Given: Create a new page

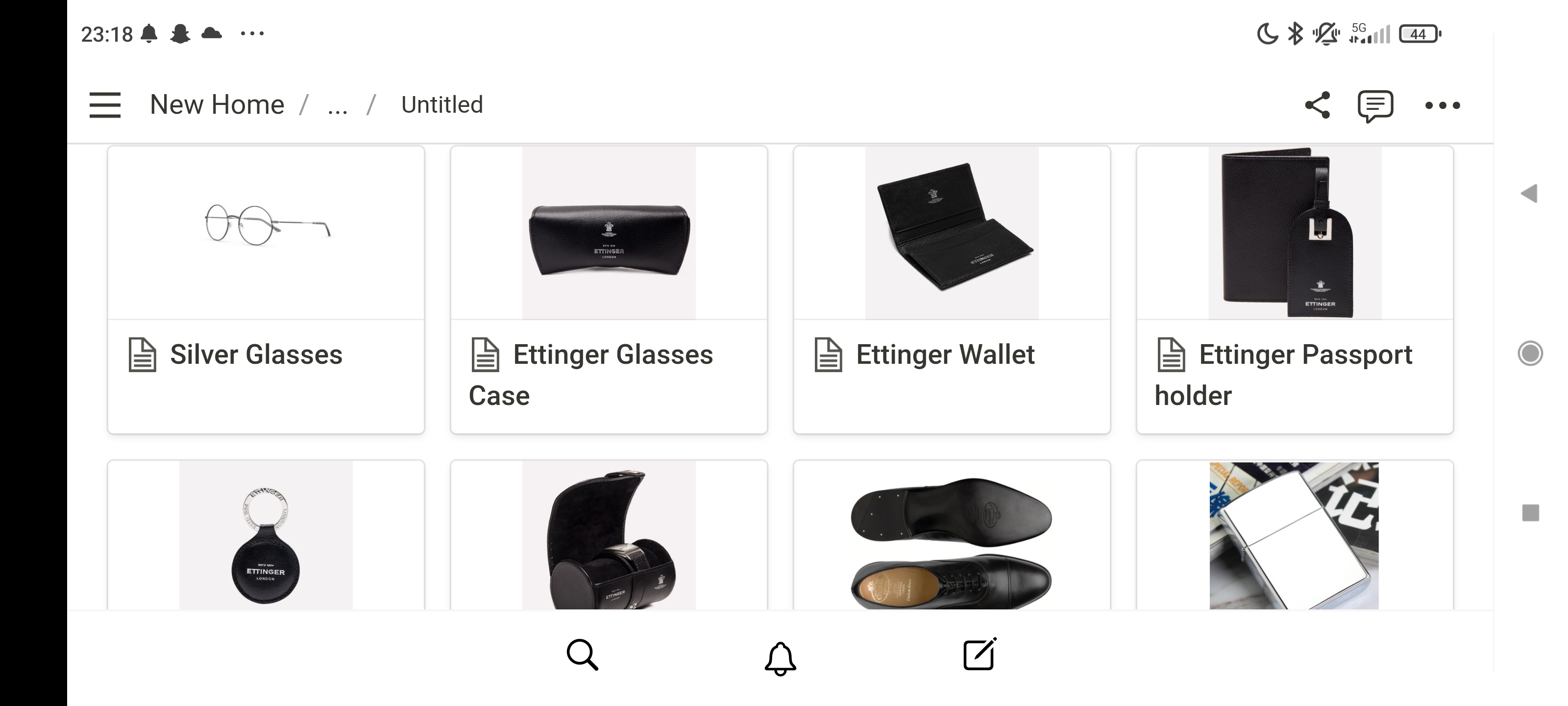Looking at the screenshot, I should (x=980, y=655).
